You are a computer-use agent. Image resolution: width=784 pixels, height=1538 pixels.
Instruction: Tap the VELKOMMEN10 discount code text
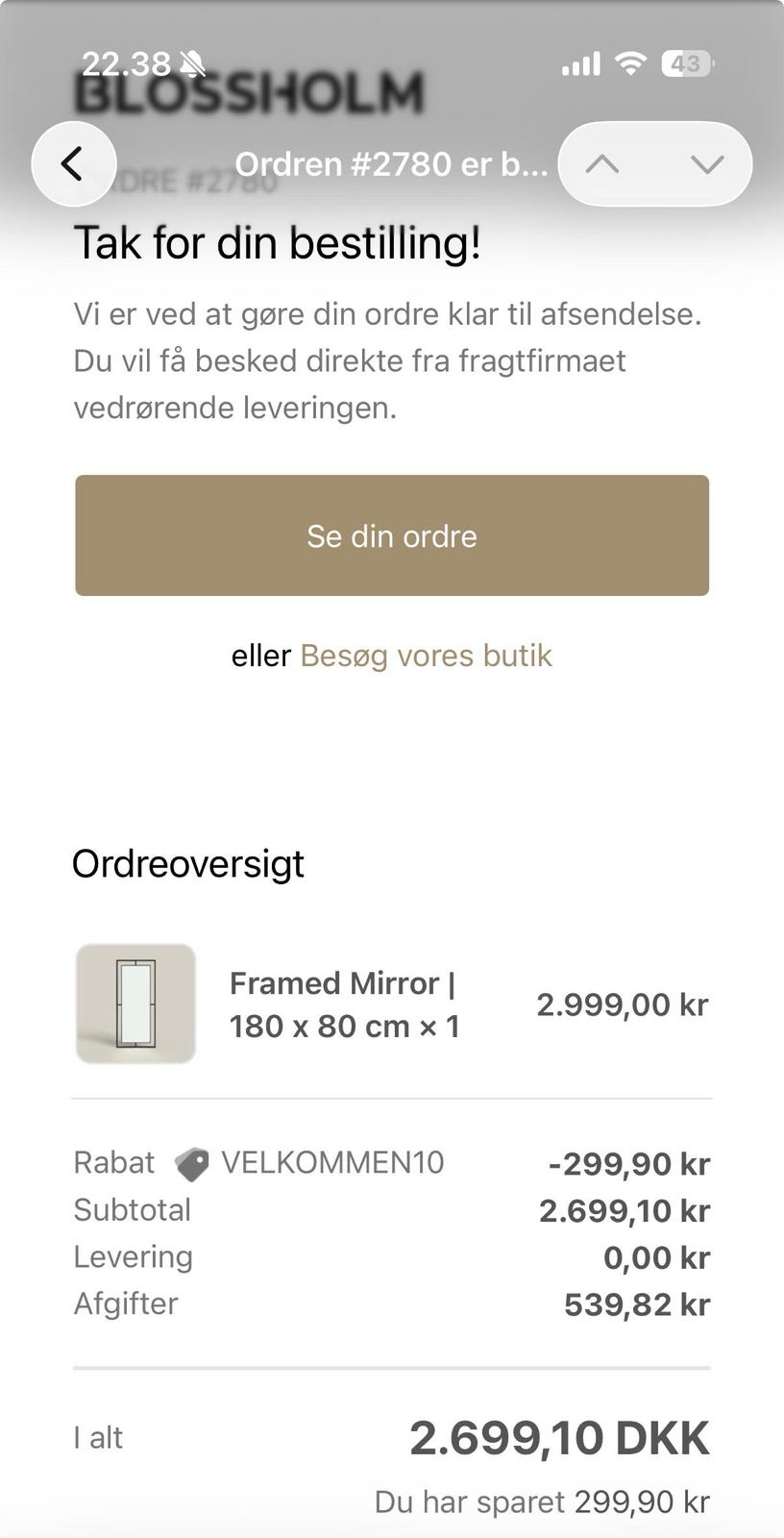coord(331,1162)
